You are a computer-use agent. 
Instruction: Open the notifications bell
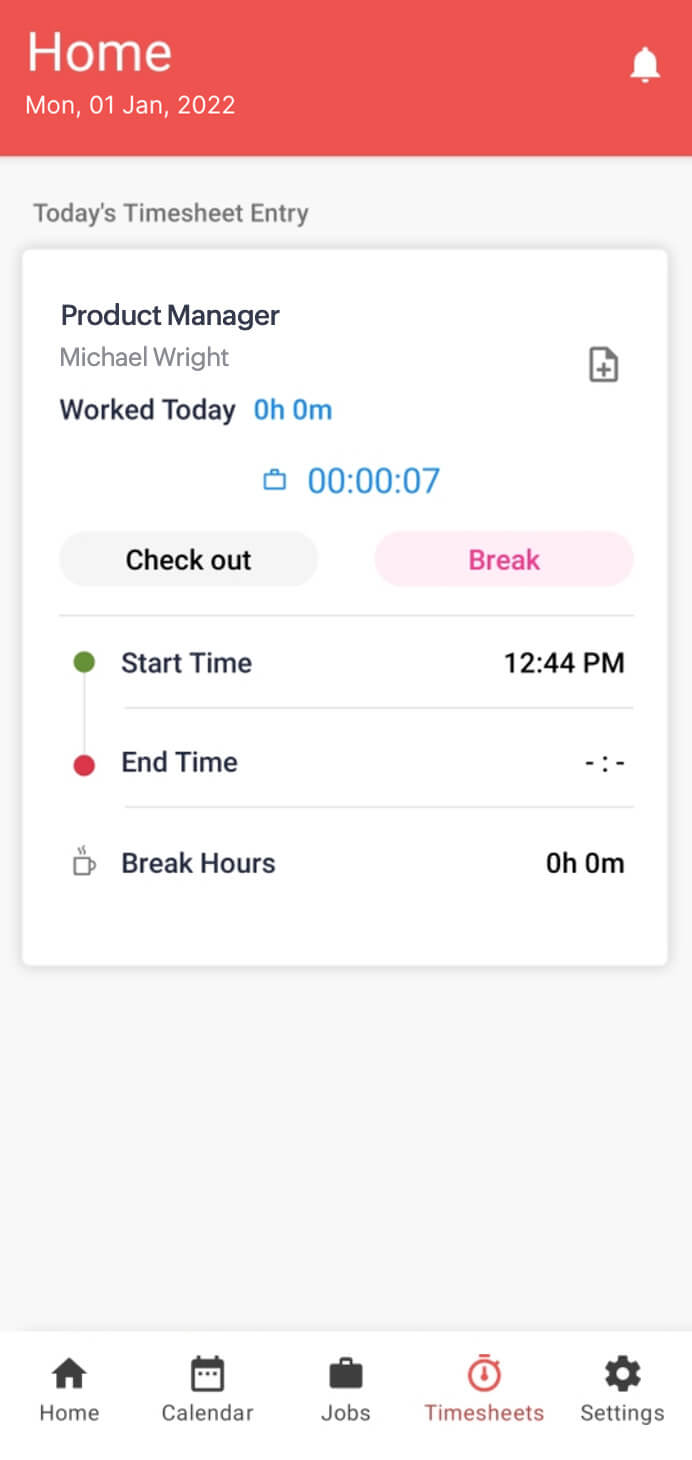tap(645, 64)
